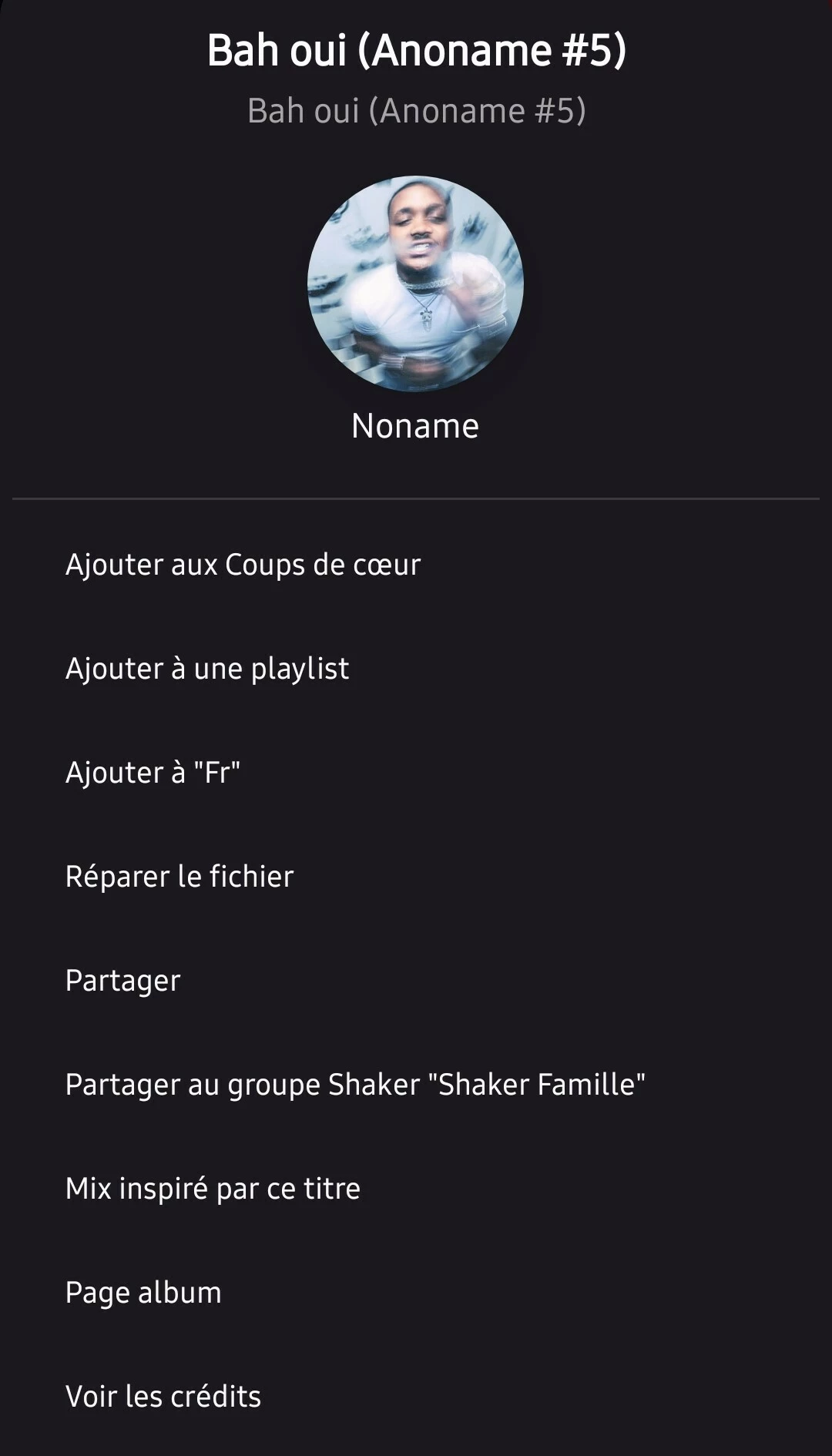The width and height of the screenshot is (832, 1456).
Task: Go to Page album
Action: click(x=143, y=1293)
